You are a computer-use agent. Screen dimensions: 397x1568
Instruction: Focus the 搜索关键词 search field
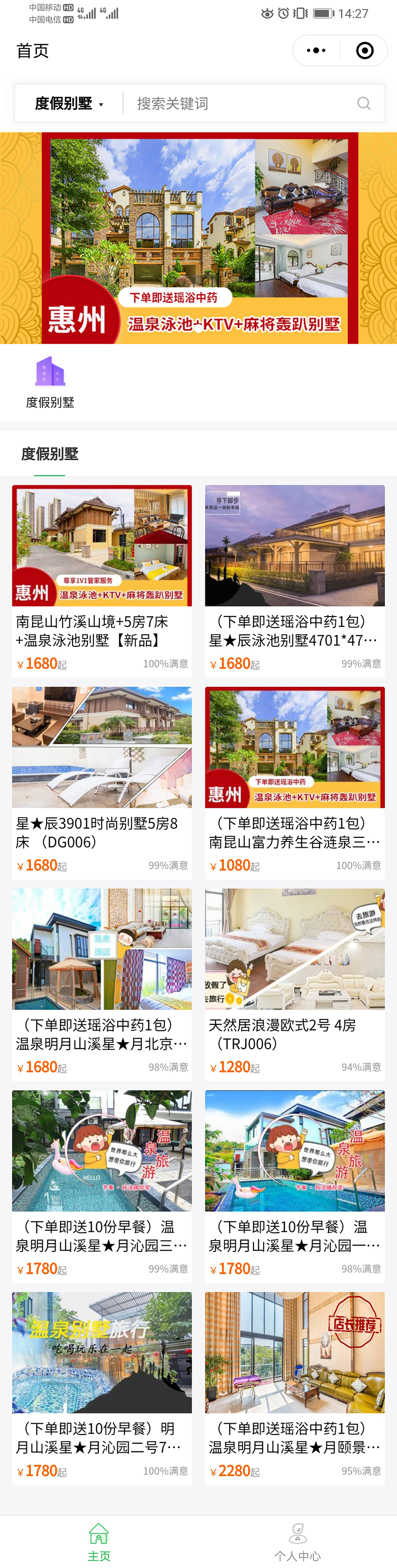[x=244, y=104]
